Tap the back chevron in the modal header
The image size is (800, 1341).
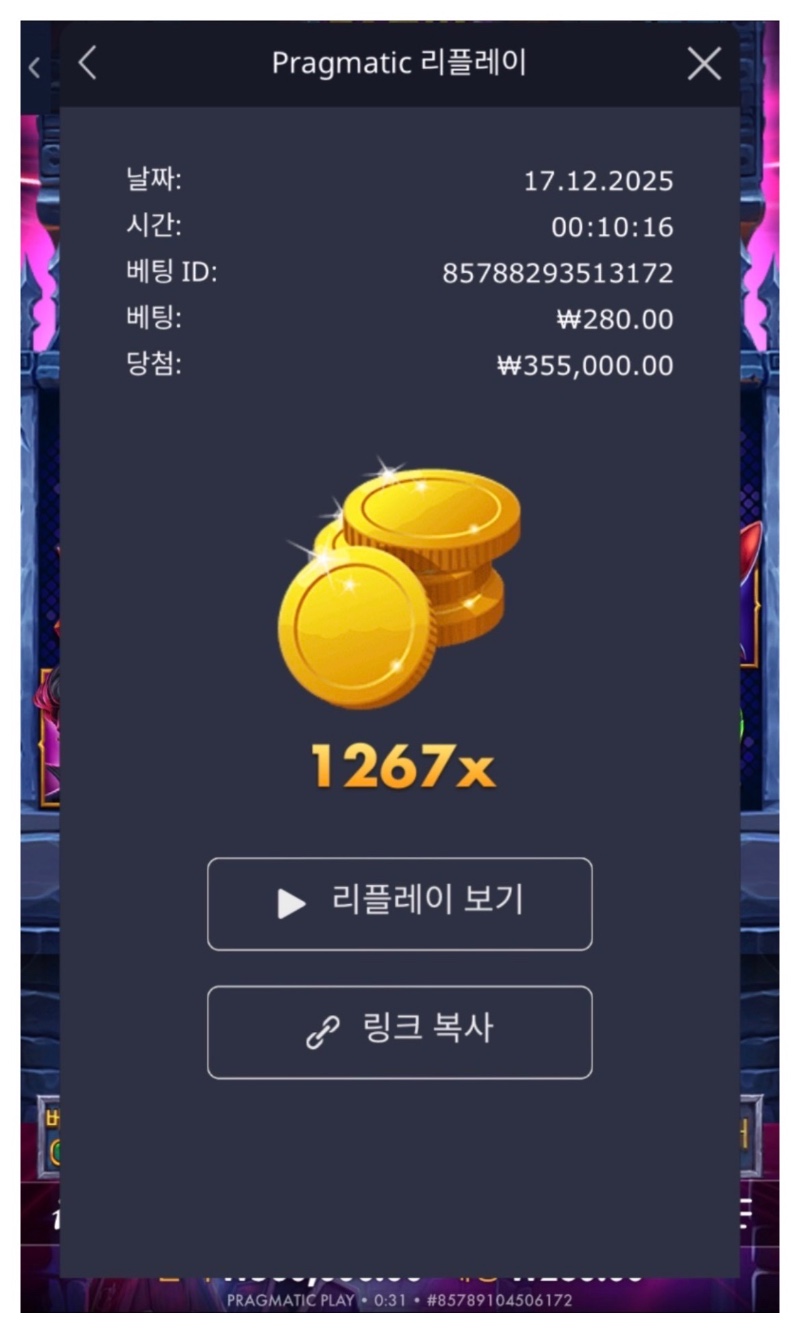[87, 63]
